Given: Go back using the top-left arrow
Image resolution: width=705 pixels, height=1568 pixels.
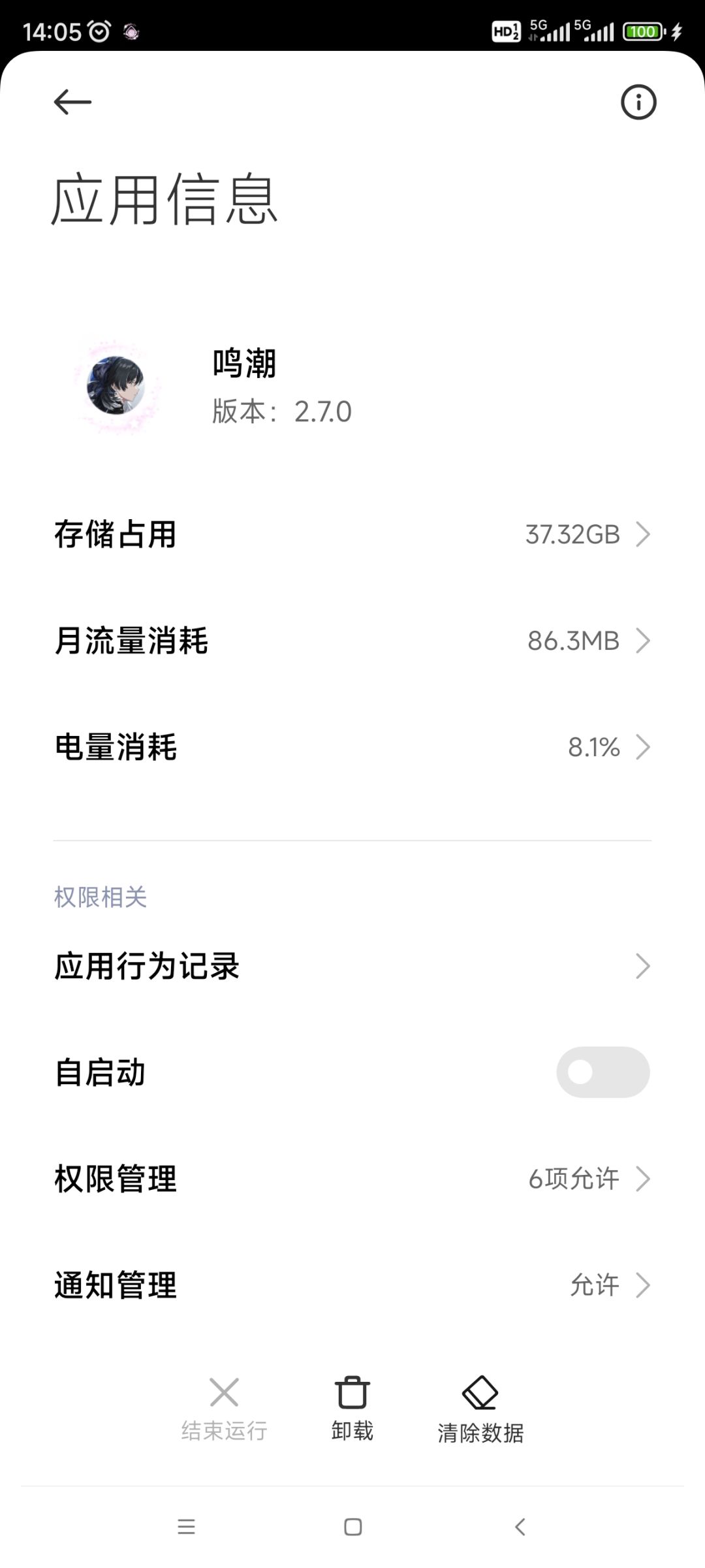Looking at the screenshot, I should pos(72,103).
